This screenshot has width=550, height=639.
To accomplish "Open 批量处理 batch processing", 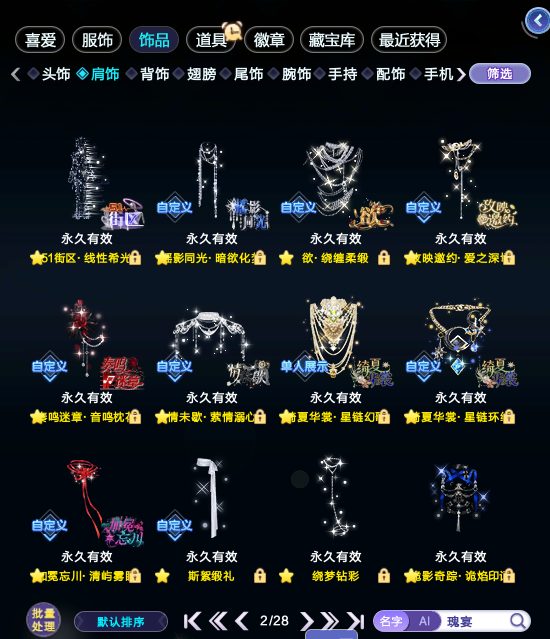I will click(x=43, y=620).
